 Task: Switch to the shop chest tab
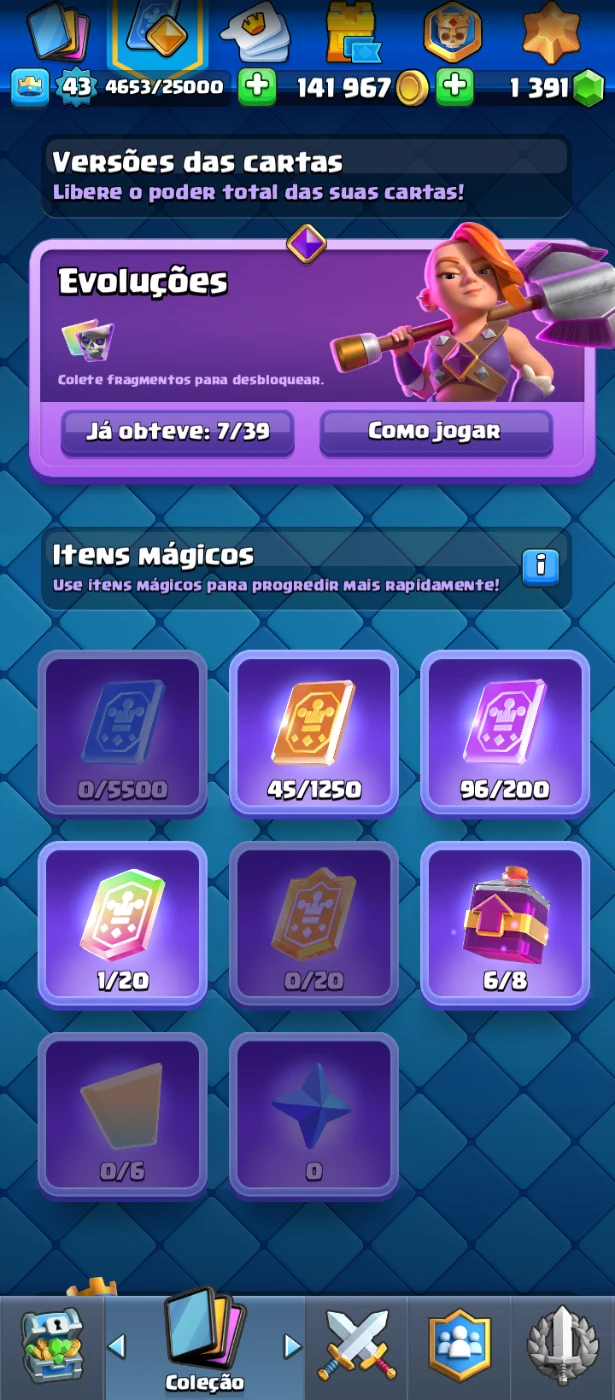pyautogui.click(x=52, y=1347)
